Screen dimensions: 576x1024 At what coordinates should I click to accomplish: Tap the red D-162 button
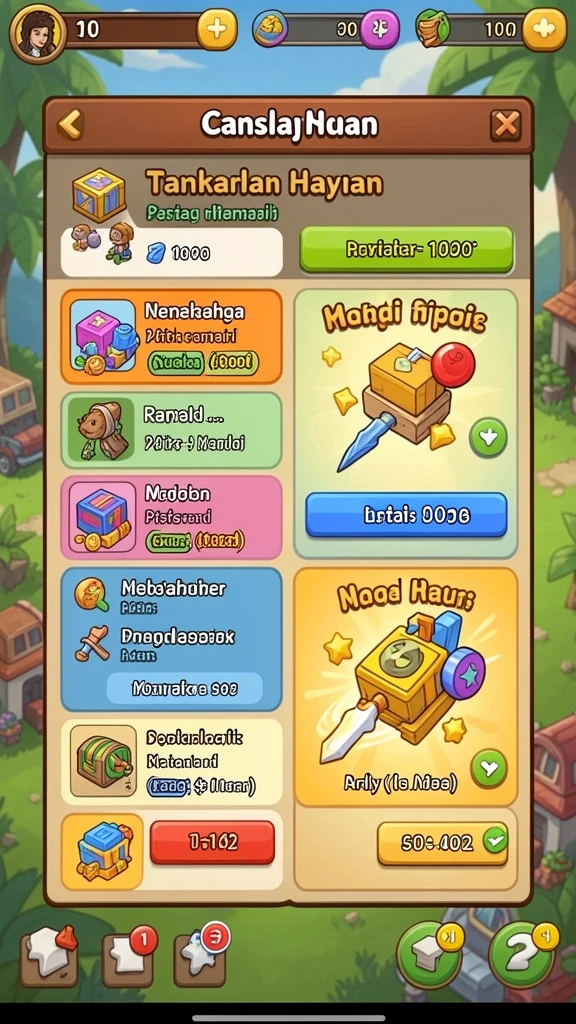[x=212, y=842]
